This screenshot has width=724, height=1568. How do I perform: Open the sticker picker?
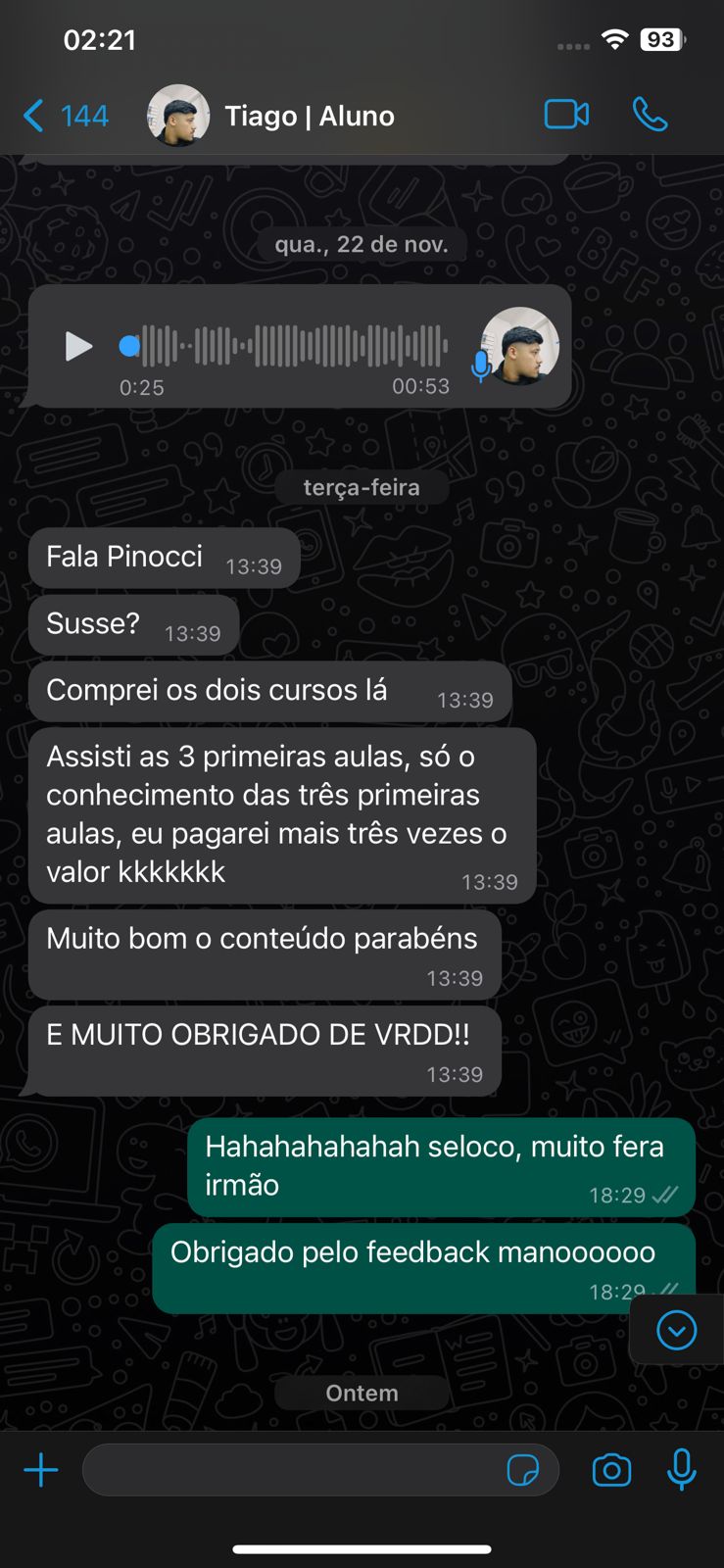coord(523,1470)
